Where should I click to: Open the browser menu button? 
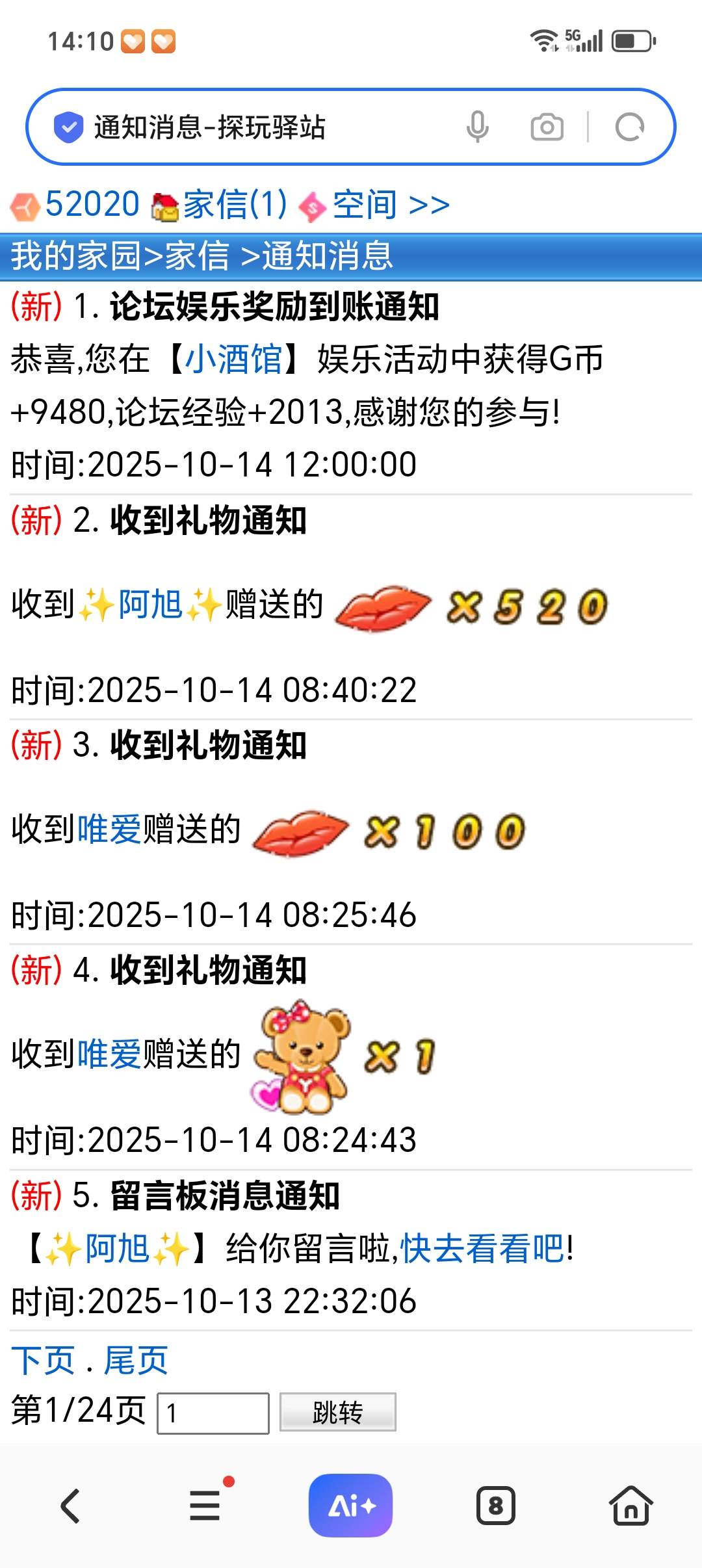205,1506
